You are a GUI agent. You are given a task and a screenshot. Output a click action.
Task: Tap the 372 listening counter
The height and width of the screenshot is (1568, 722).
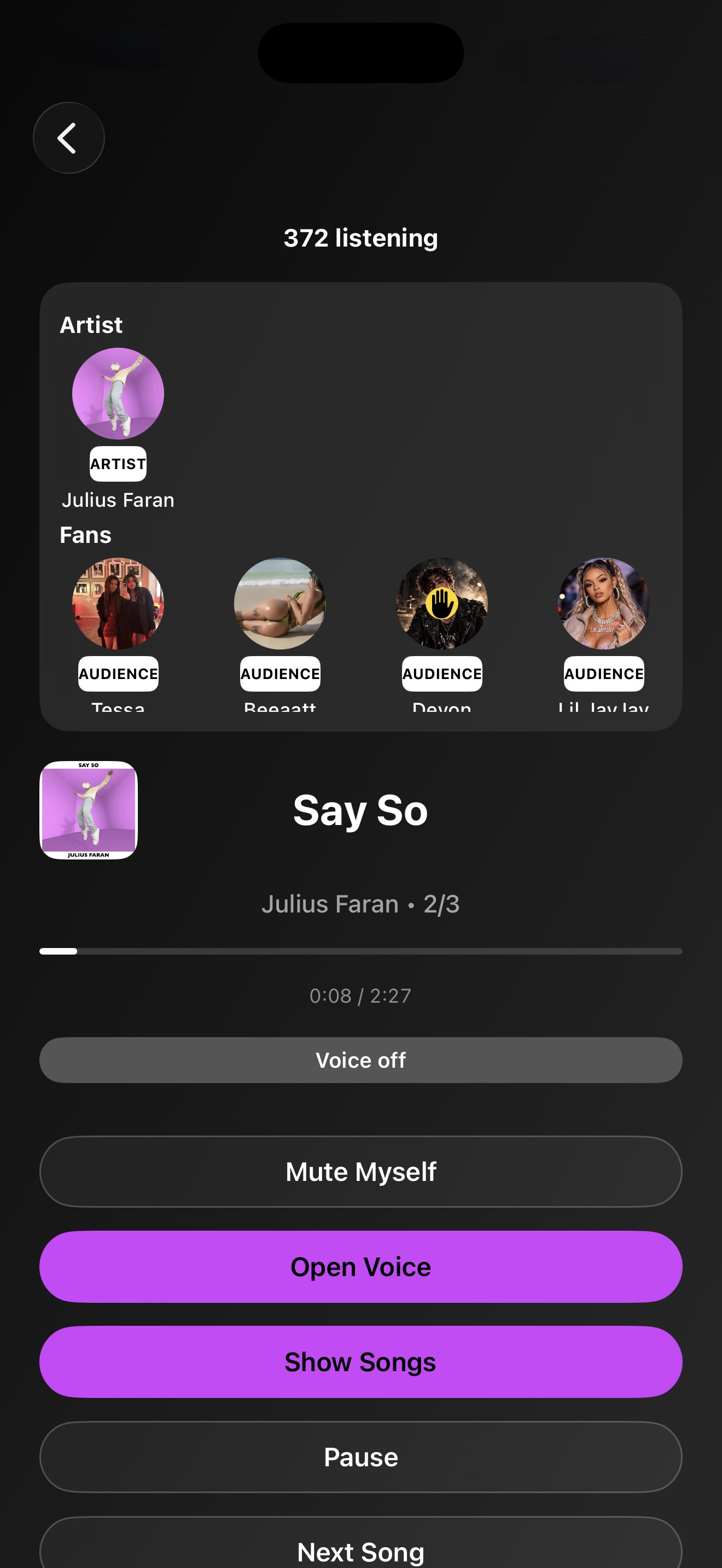click(x=361, y=238)
